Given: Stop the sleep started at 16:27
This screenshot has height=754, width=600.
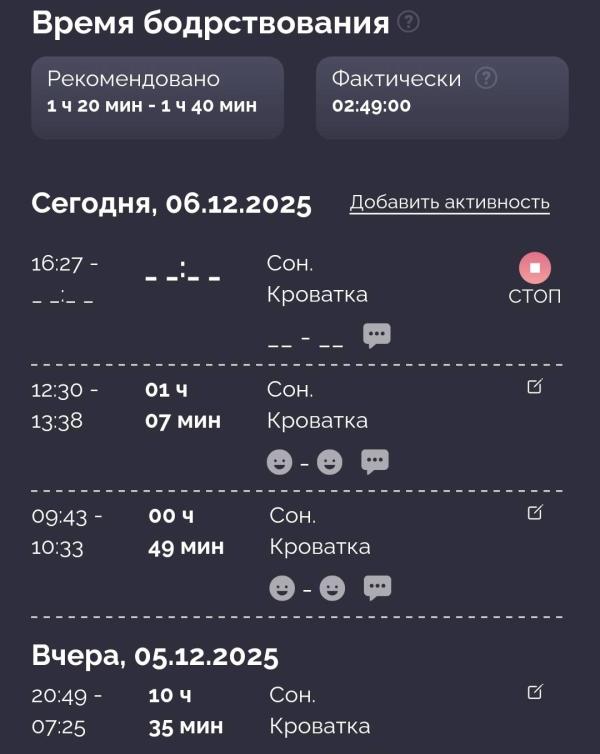Looking at the screenshot, I should (535, 269).
